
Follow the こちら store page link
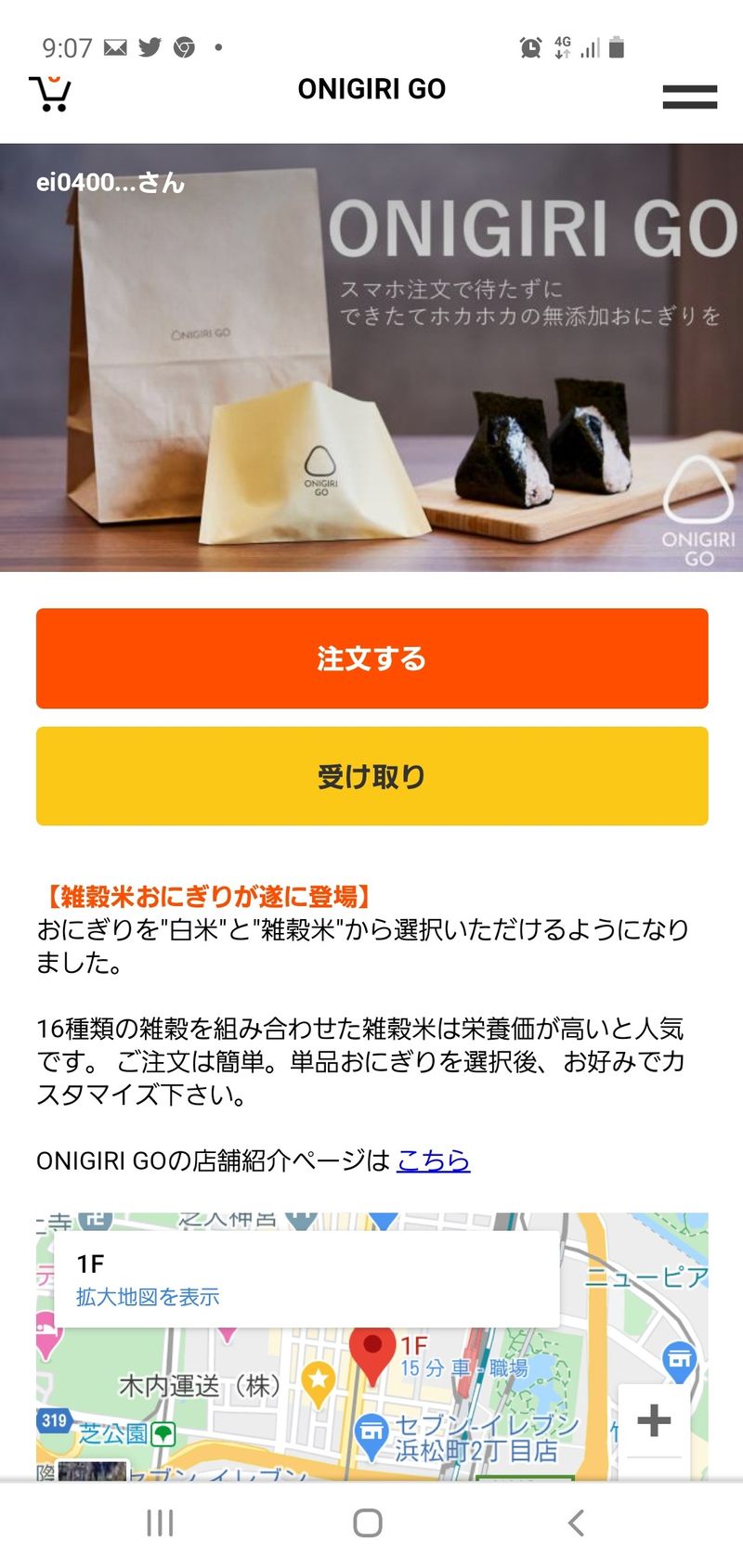coord(433,1160)
